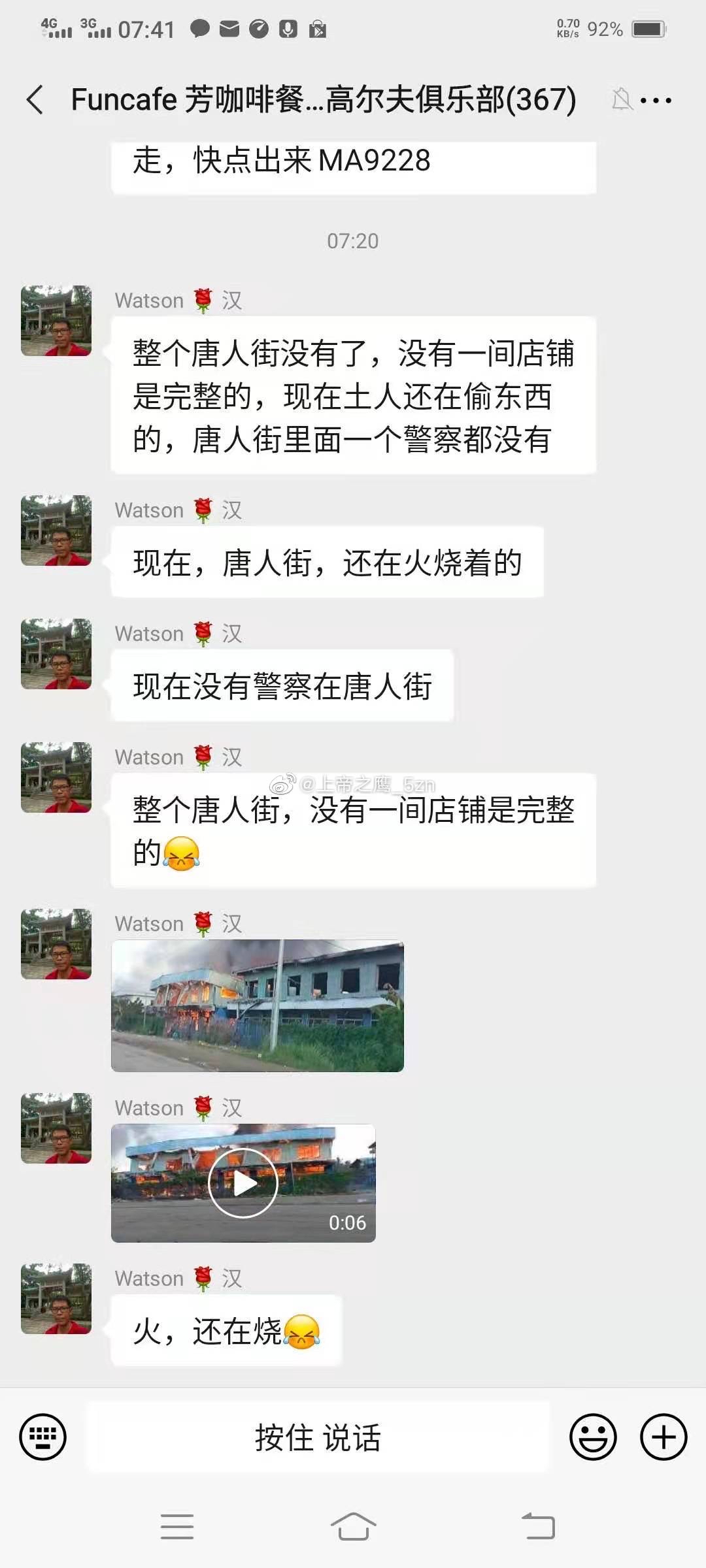The image size is (706, 1568).
Task: Open the emoji sticker panel
Action: (593, 1437)
